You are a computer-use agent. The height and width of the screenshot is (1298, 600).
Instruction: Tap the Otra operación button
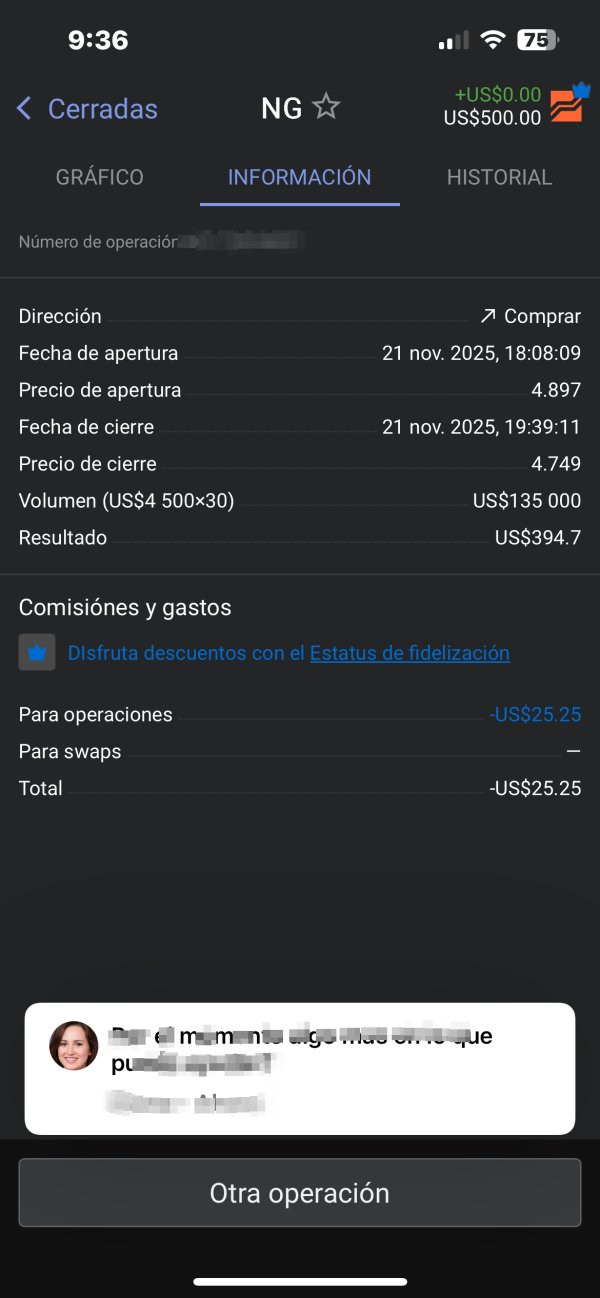[x=299, y=1192]
